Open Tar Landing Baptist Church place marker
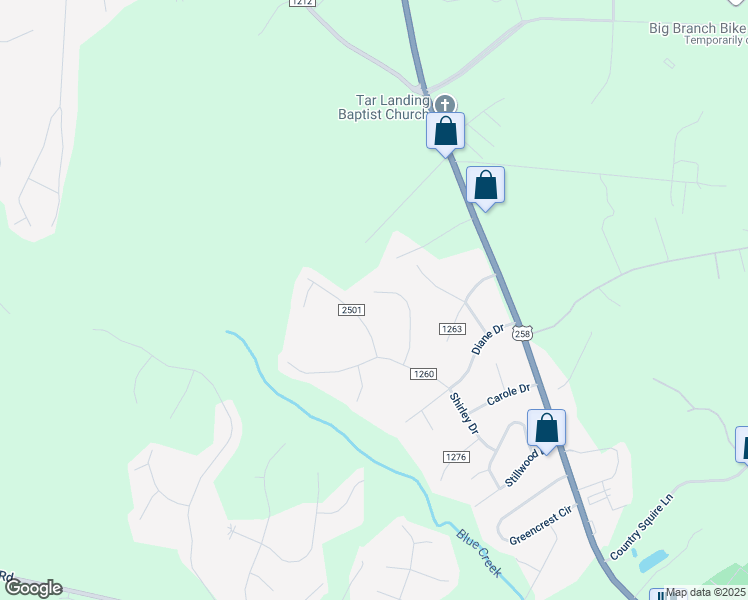Viewport: 748px width, 600px height. [445, 103]
